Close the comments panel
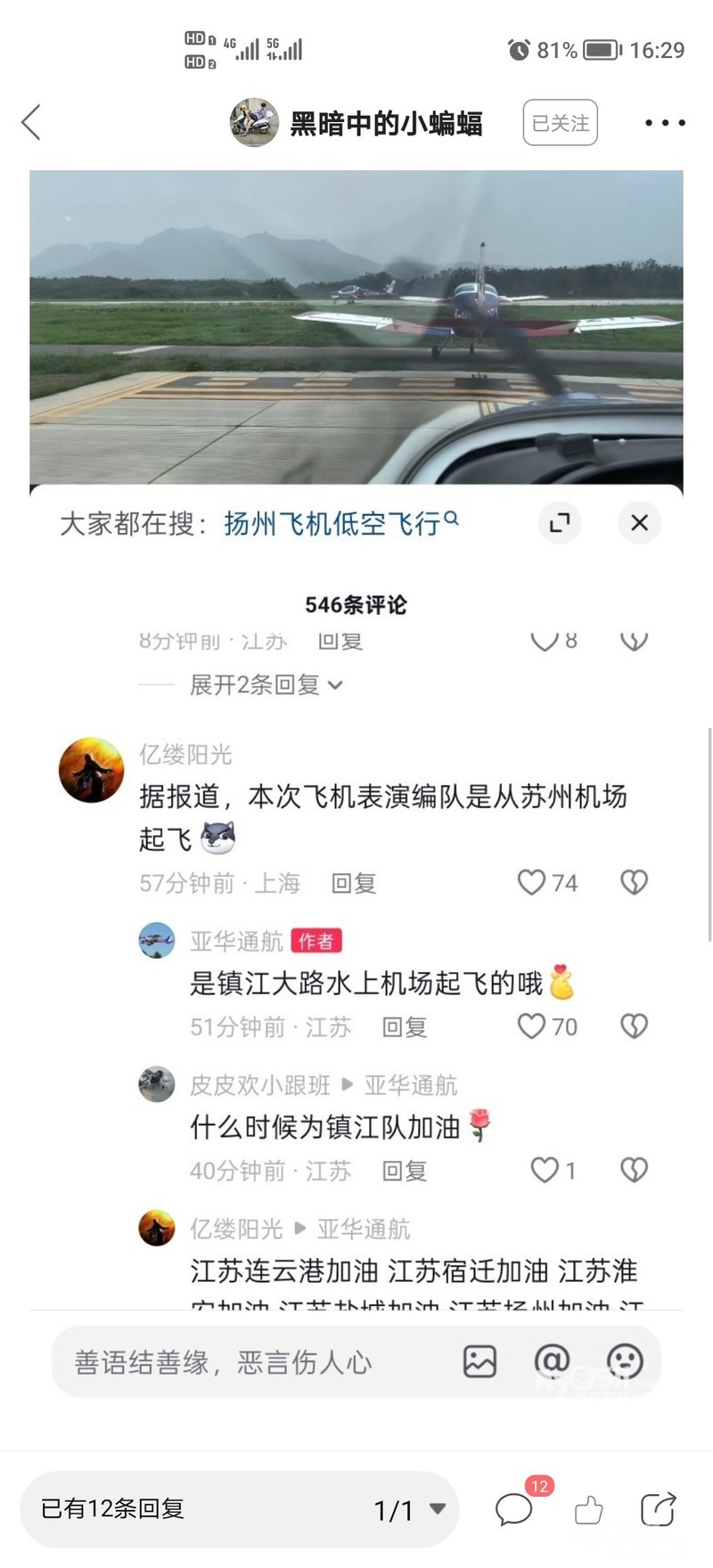The image size is (713, 1568). (639, 523)
